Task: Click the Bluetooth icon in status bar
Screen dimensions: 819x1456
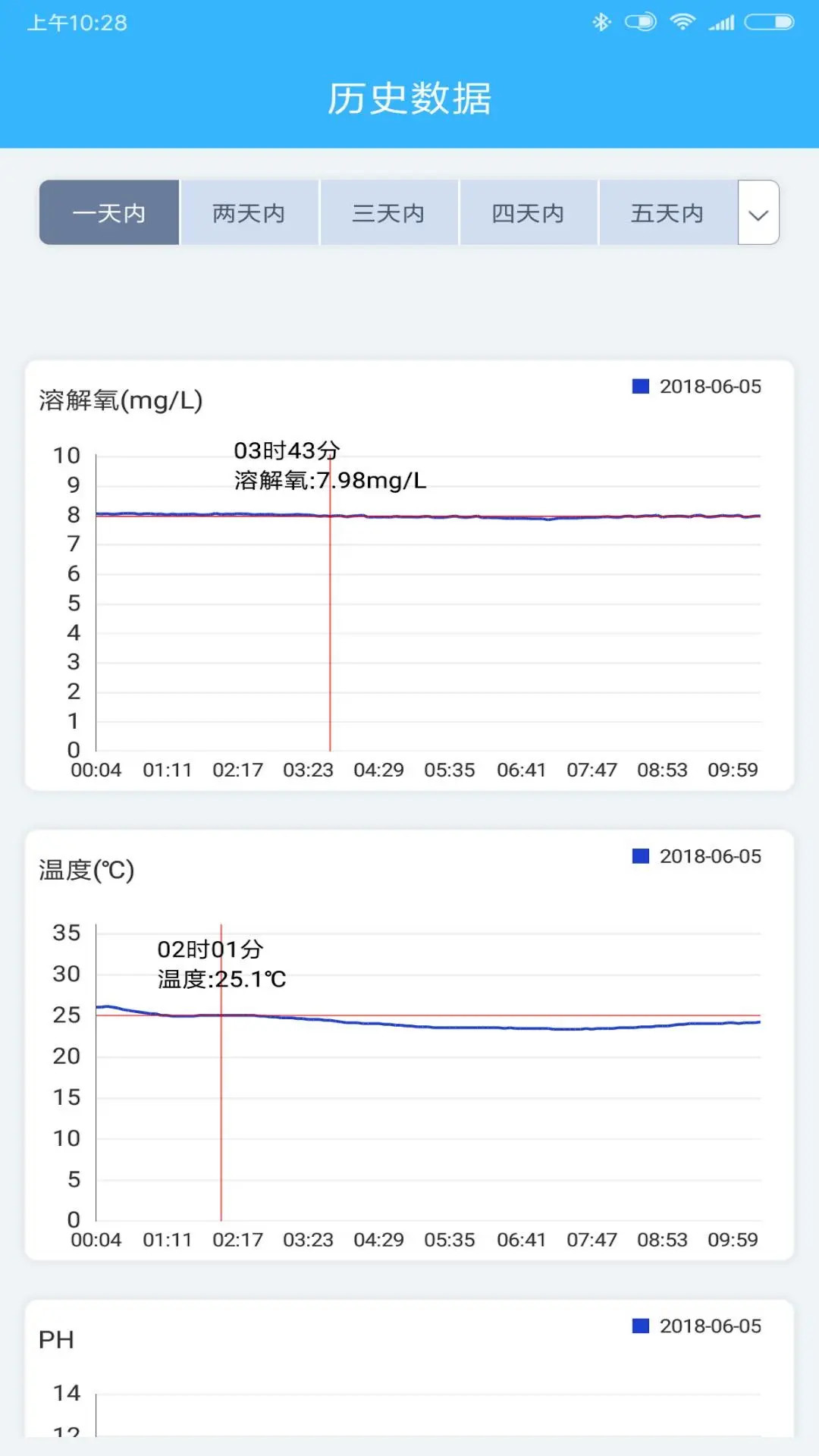Action: [x=603, y=22]
